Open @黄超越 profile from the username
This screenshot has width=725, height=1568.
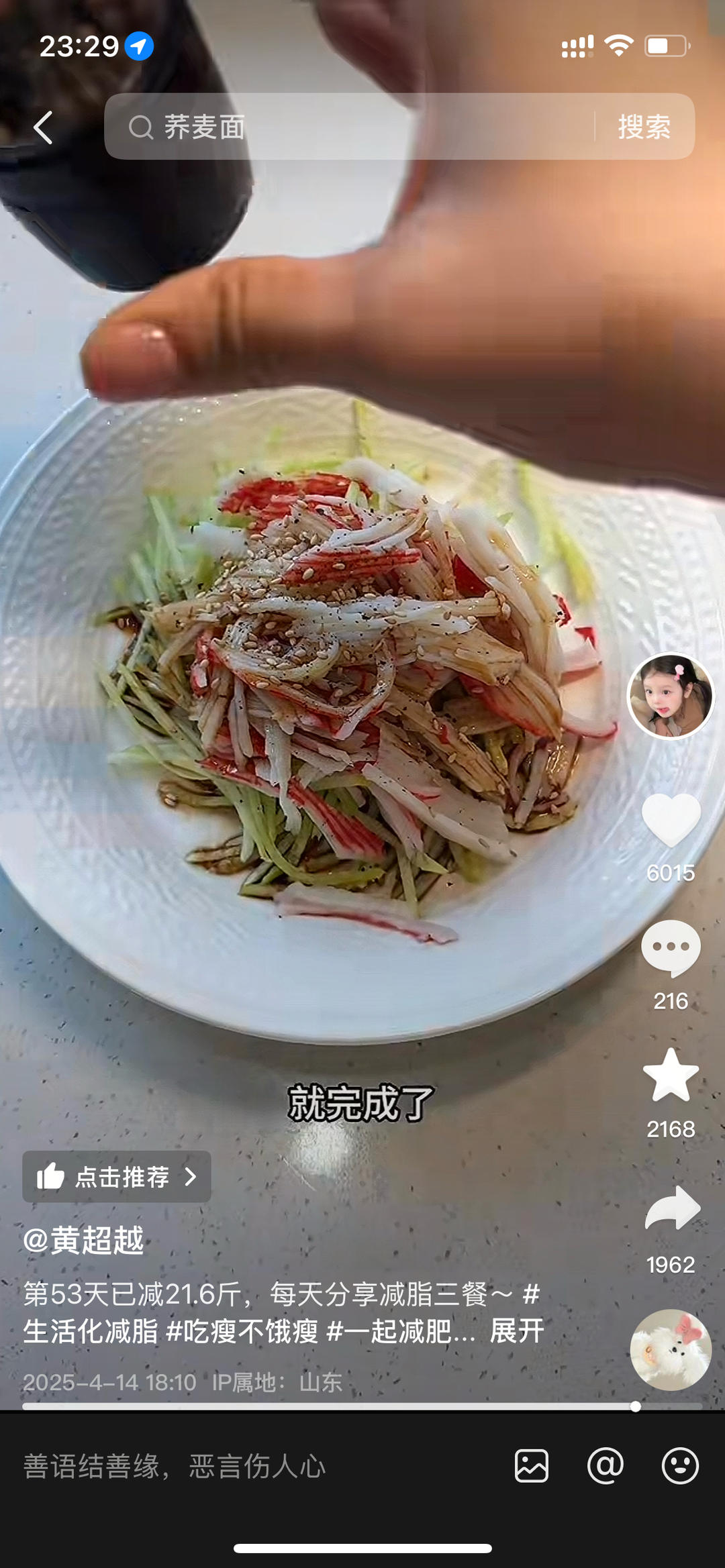coord(84,1240)
